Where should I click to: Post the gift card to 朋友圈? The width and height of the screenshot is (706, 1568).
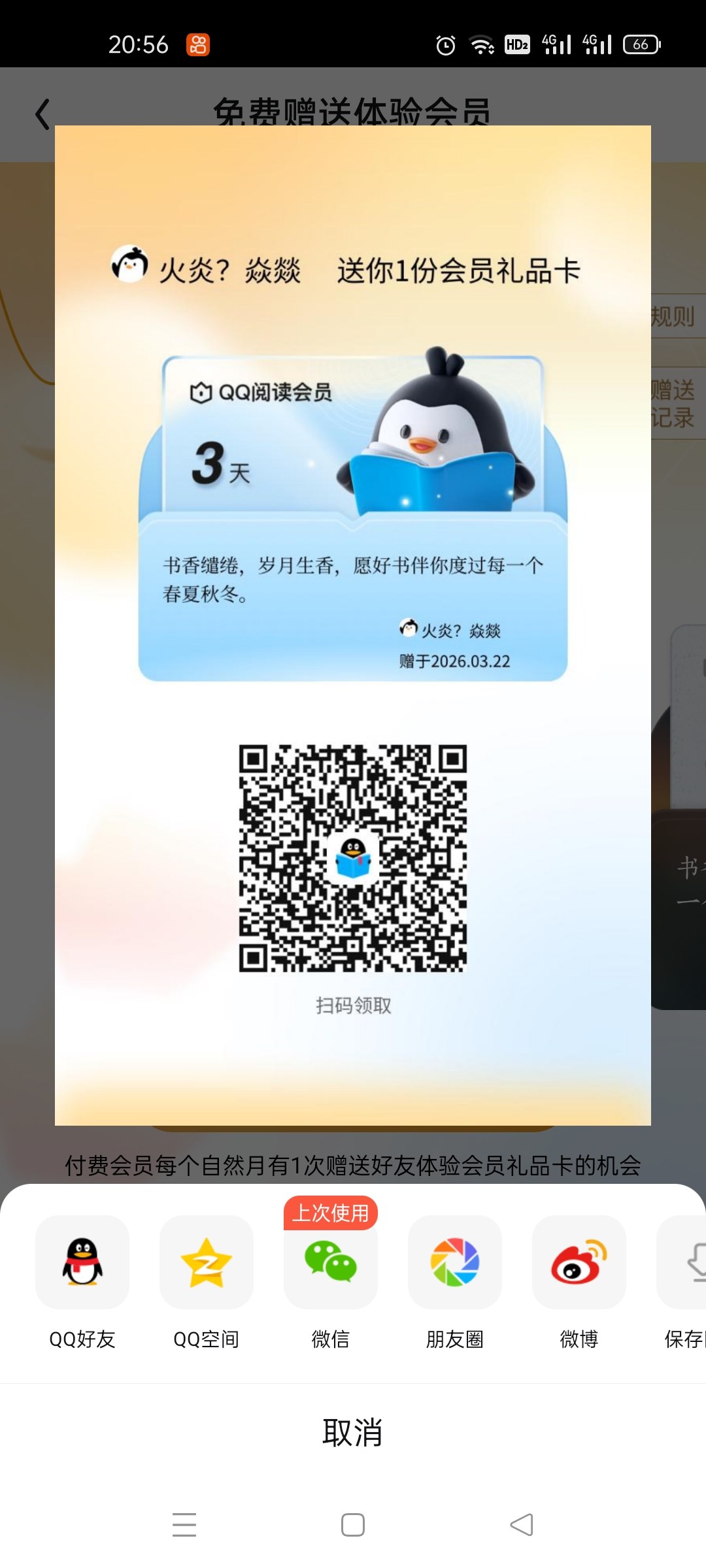coord(455,1262)
